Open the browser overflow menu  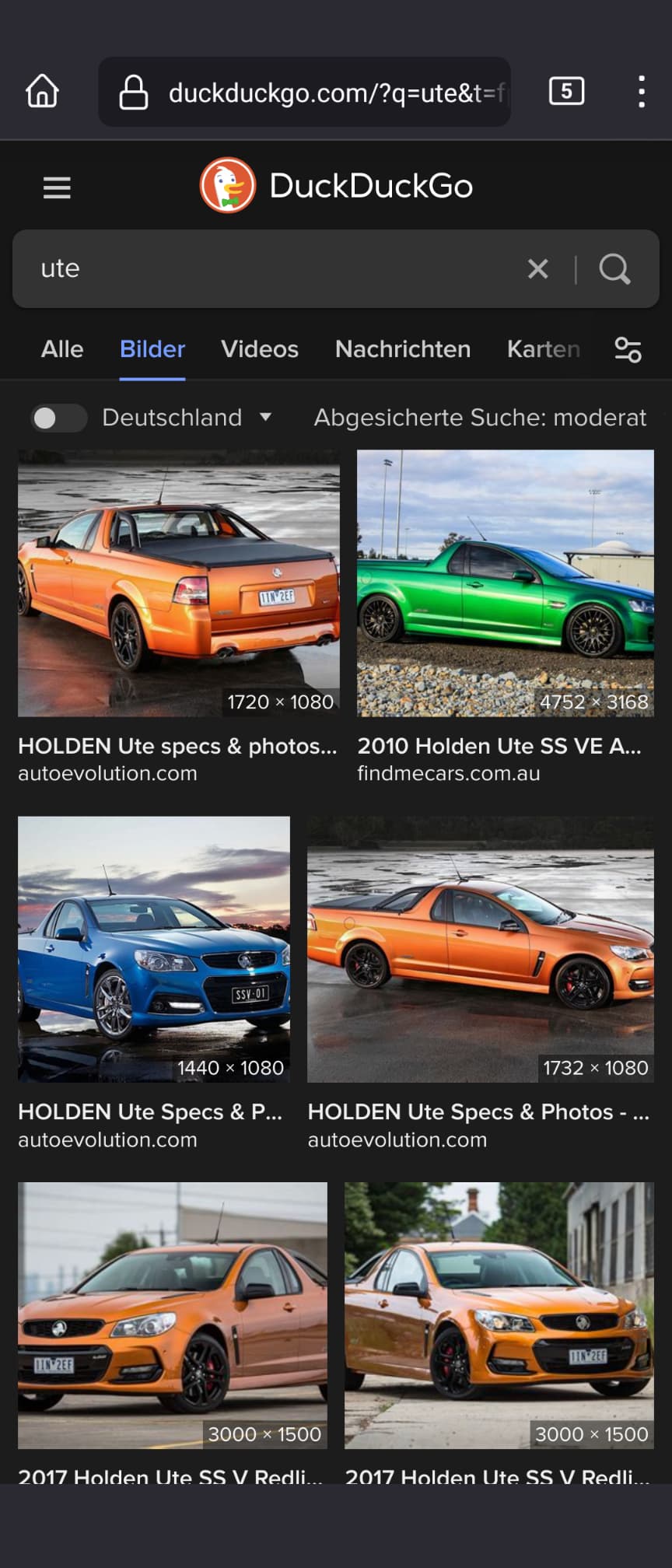[641, 92]
